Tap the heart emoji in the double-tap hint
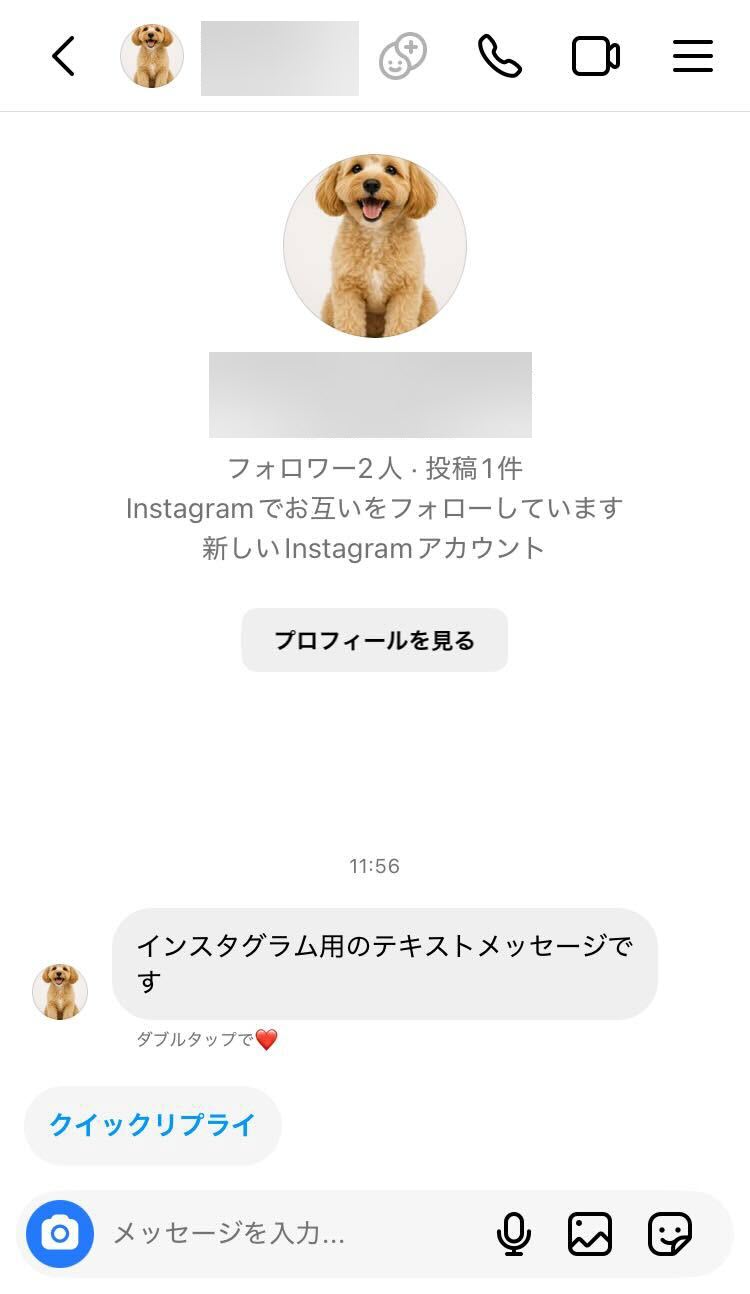This screenshot has height=1294, width=750. click(266, 1039)
